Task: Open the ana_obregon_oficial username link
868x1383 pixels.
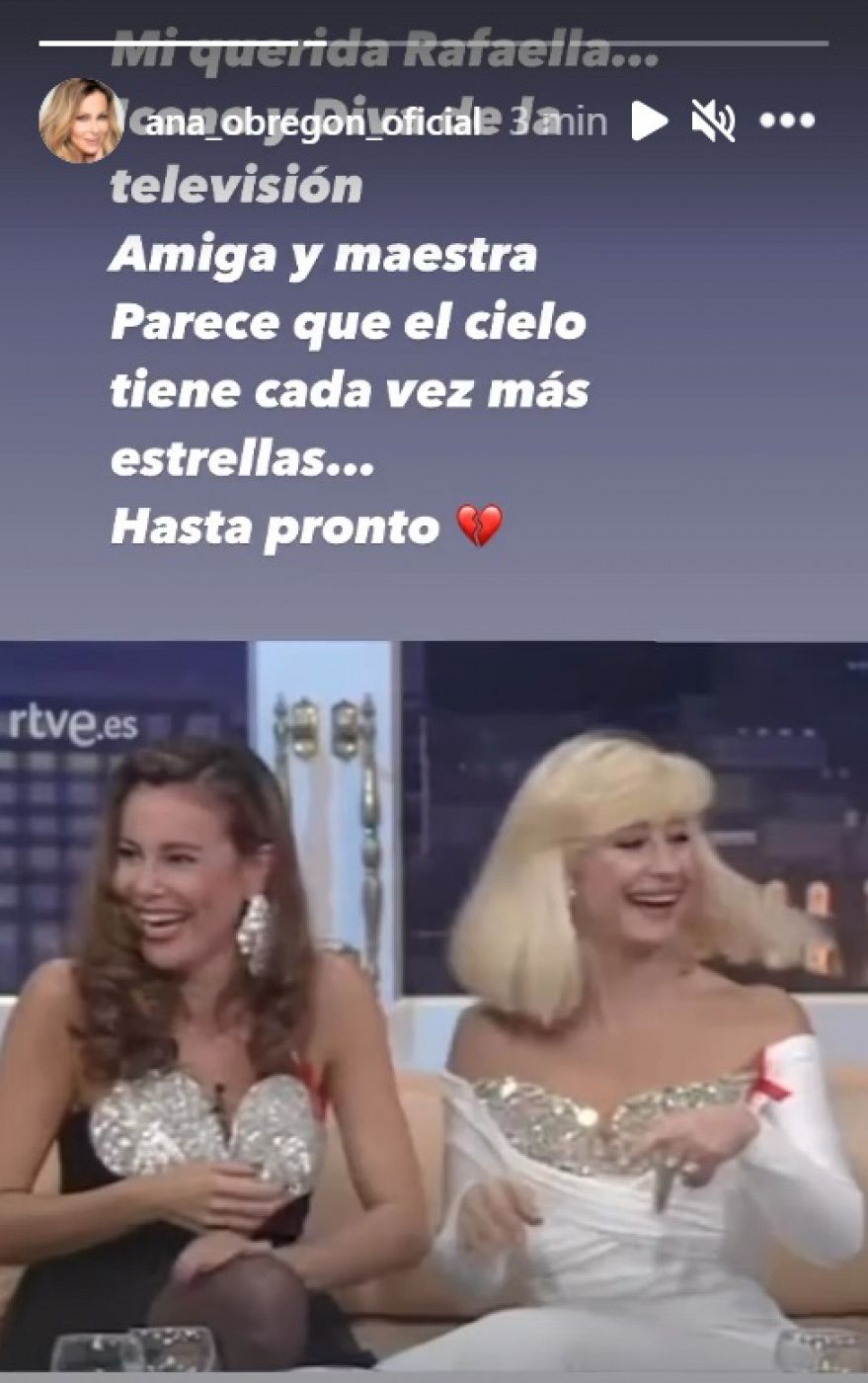Action: pyautogui.click(x=310, y=122)
